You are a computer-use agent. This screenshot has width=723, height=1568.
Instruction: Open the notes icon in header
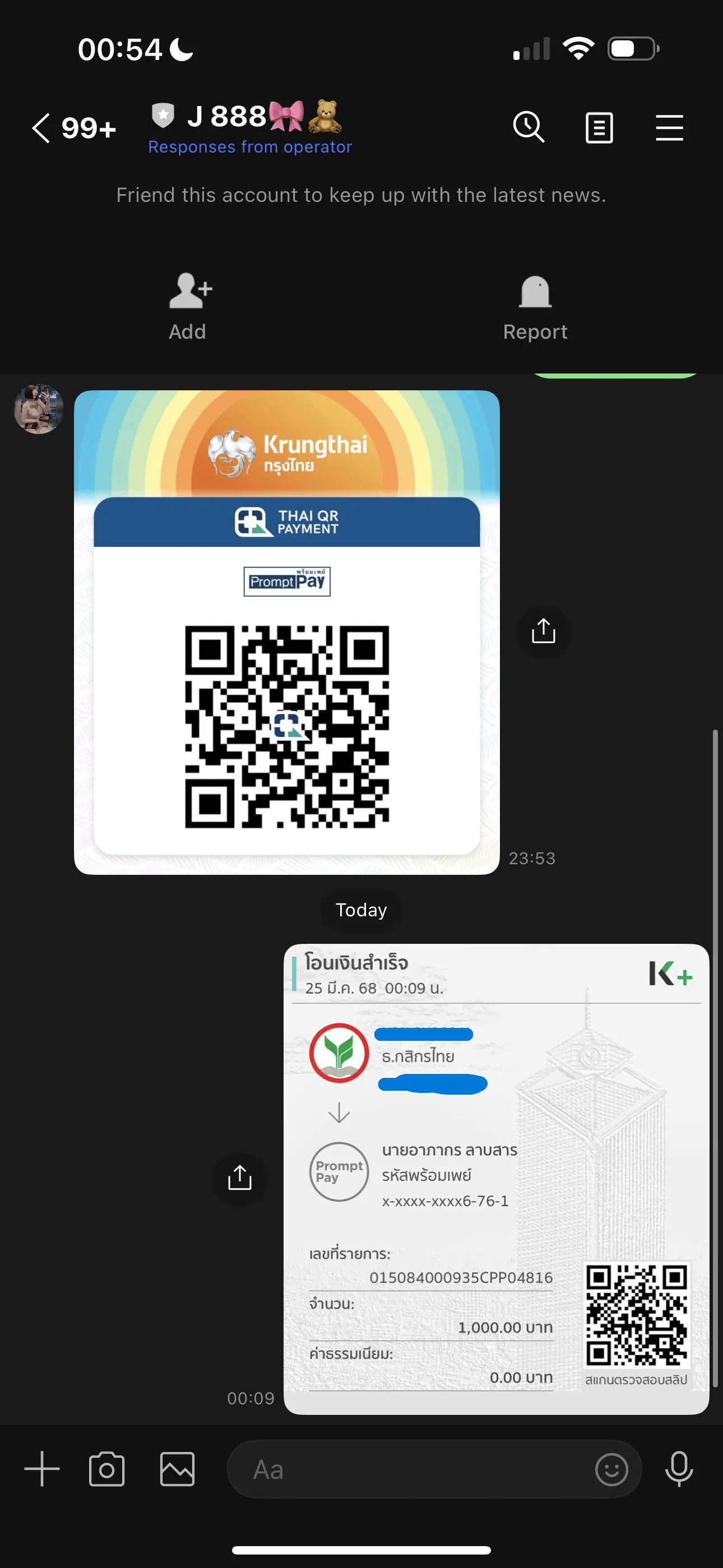pos(599,128)
